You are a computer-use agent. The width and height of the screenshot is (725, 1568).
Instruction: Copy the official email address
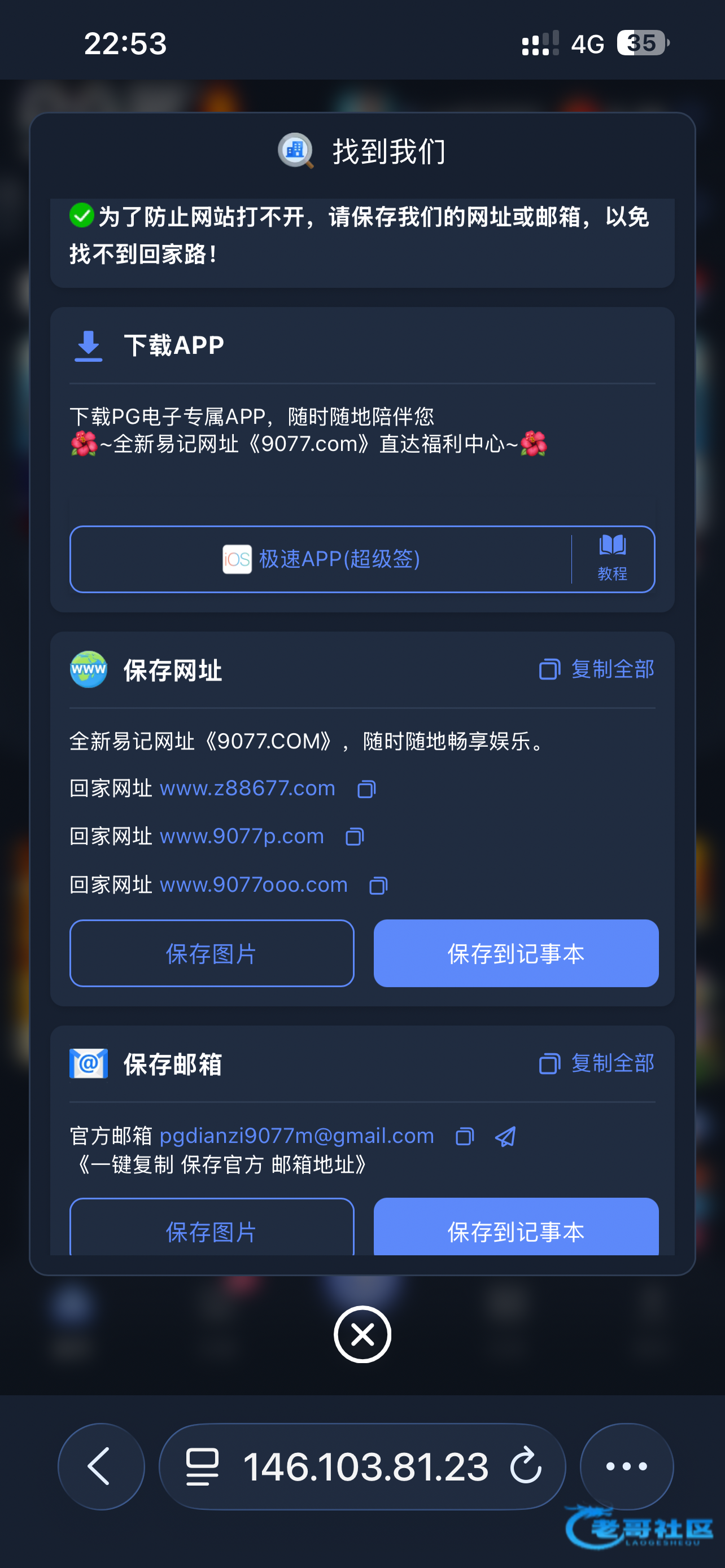tap(465, 1136)
